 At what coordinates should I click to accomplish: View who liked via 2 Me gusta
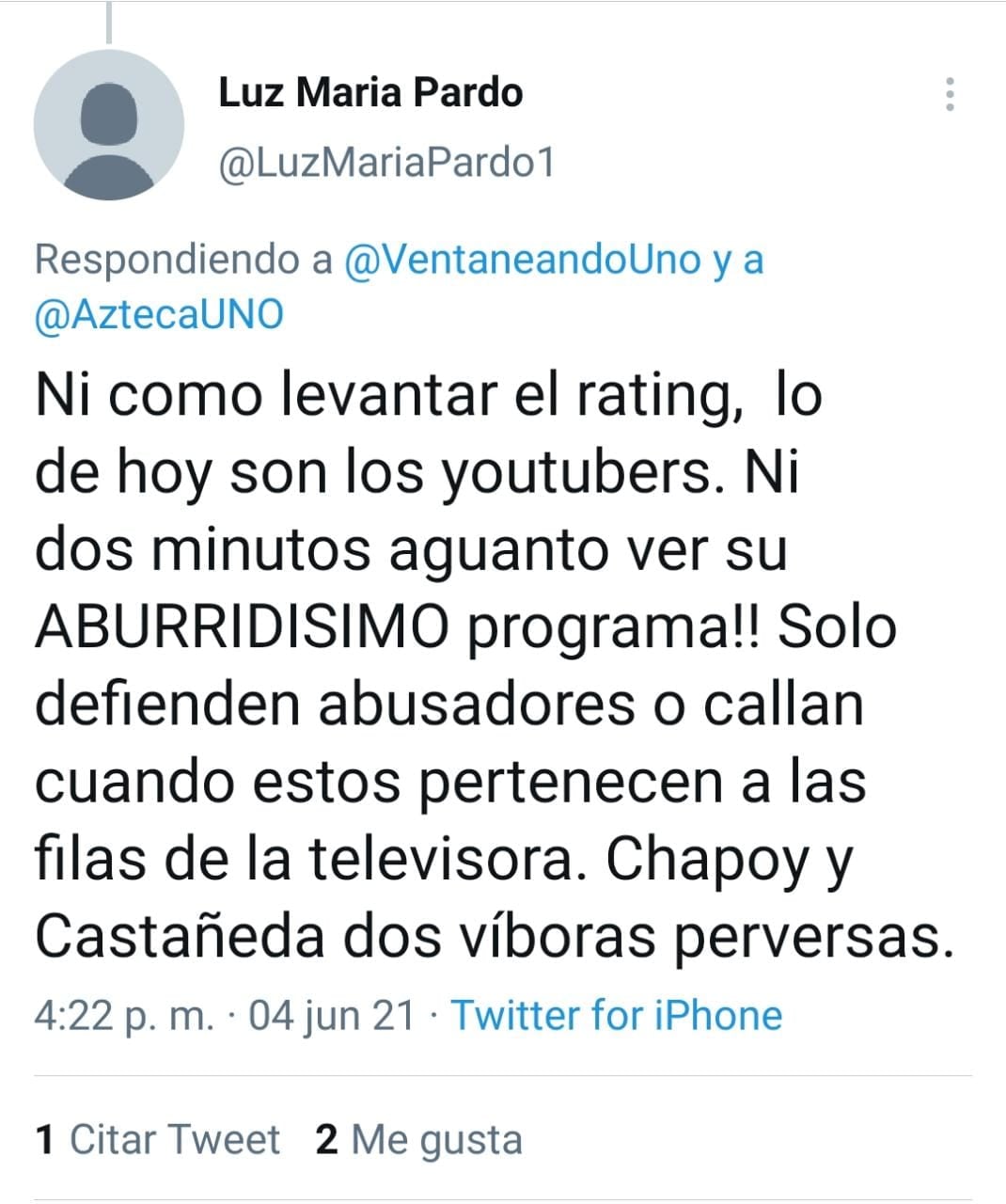point(419,1140)
